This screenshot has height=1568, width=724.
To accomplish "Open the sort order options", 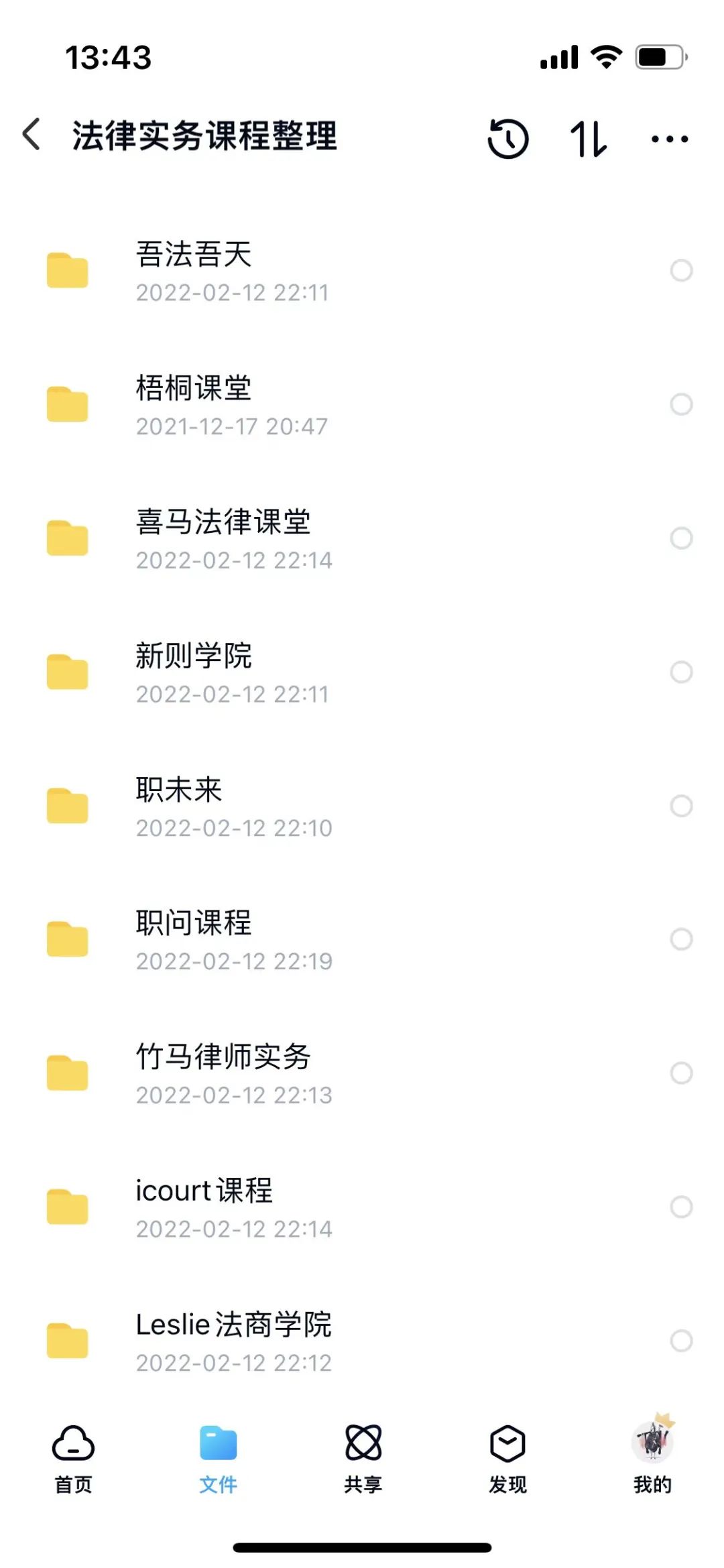I will [x=589, y=139].
